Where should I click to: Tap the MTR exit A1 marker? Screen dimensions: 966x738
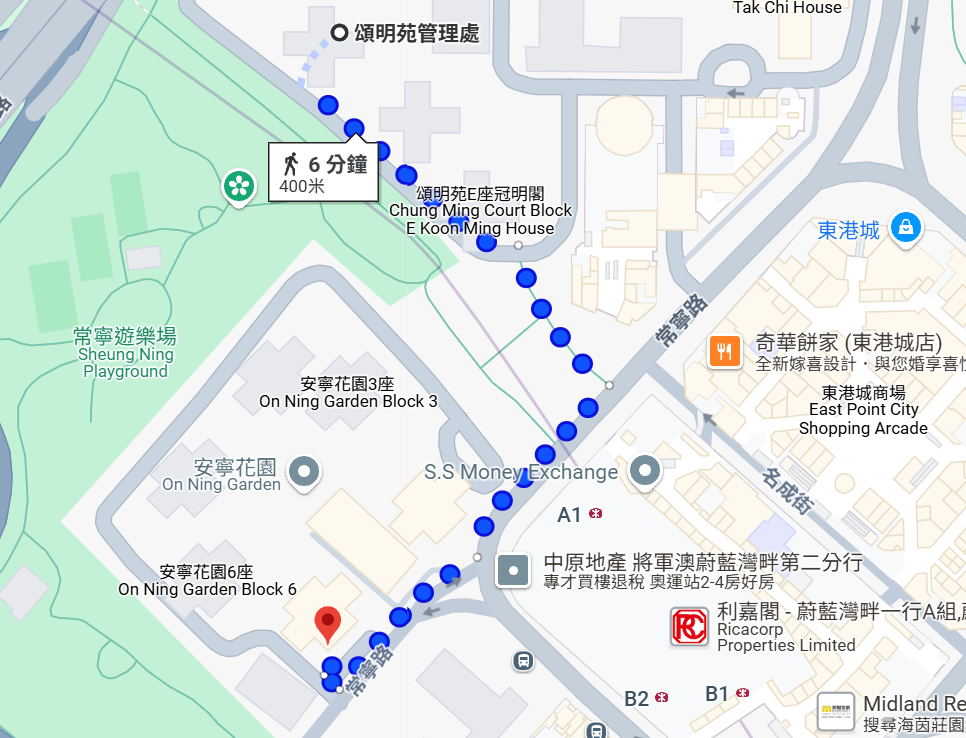596,514
